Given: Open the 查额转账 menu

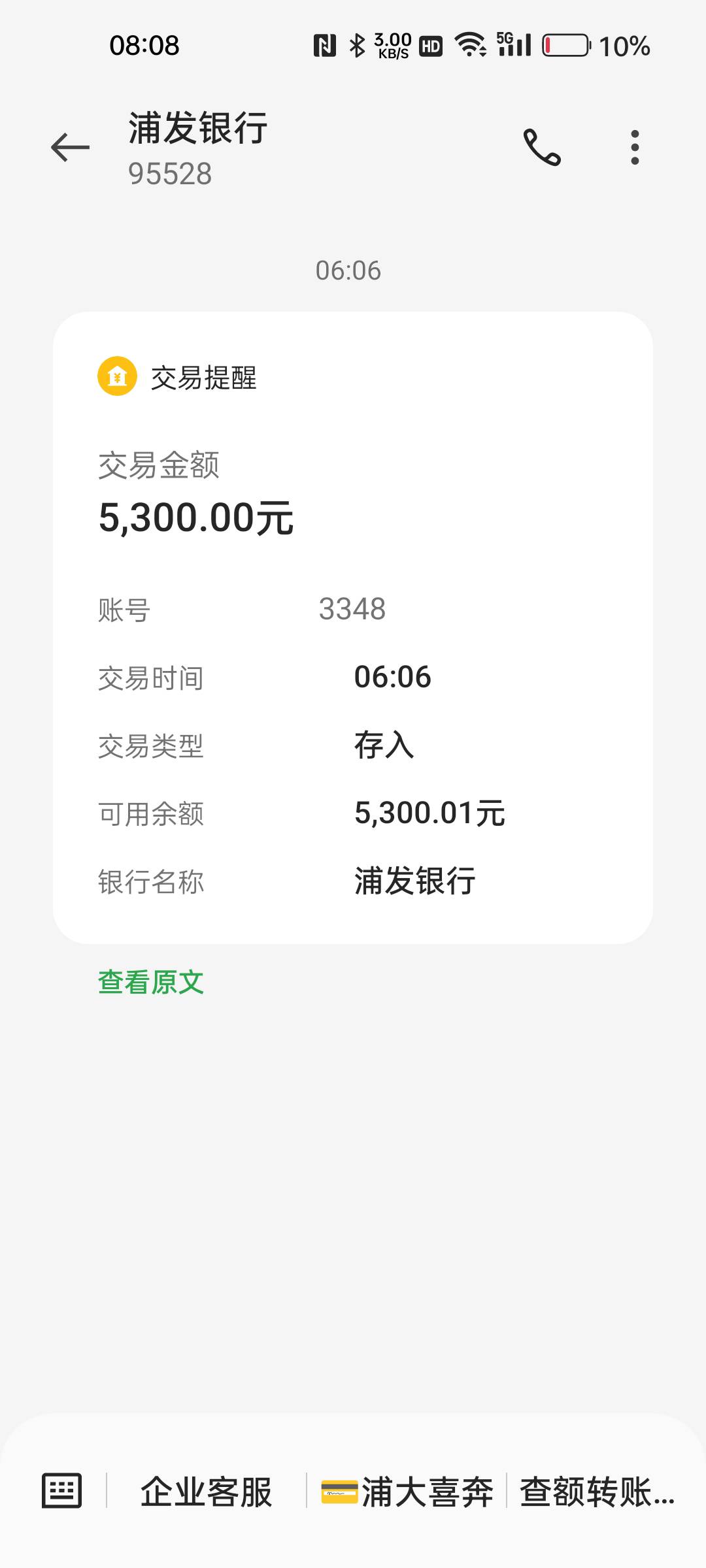Looking at the screenshot, I should coord(597,1492).
